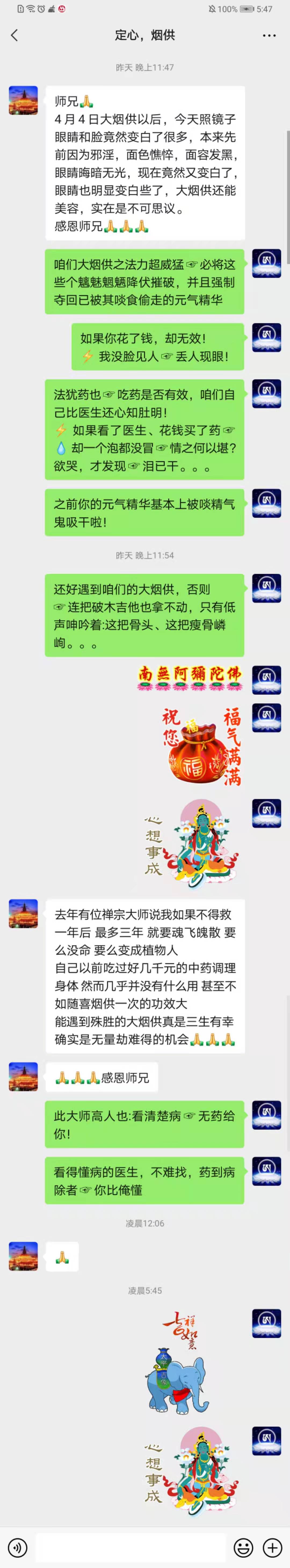
Task: Open the plus attachment menu
Action: (271, 1547)
